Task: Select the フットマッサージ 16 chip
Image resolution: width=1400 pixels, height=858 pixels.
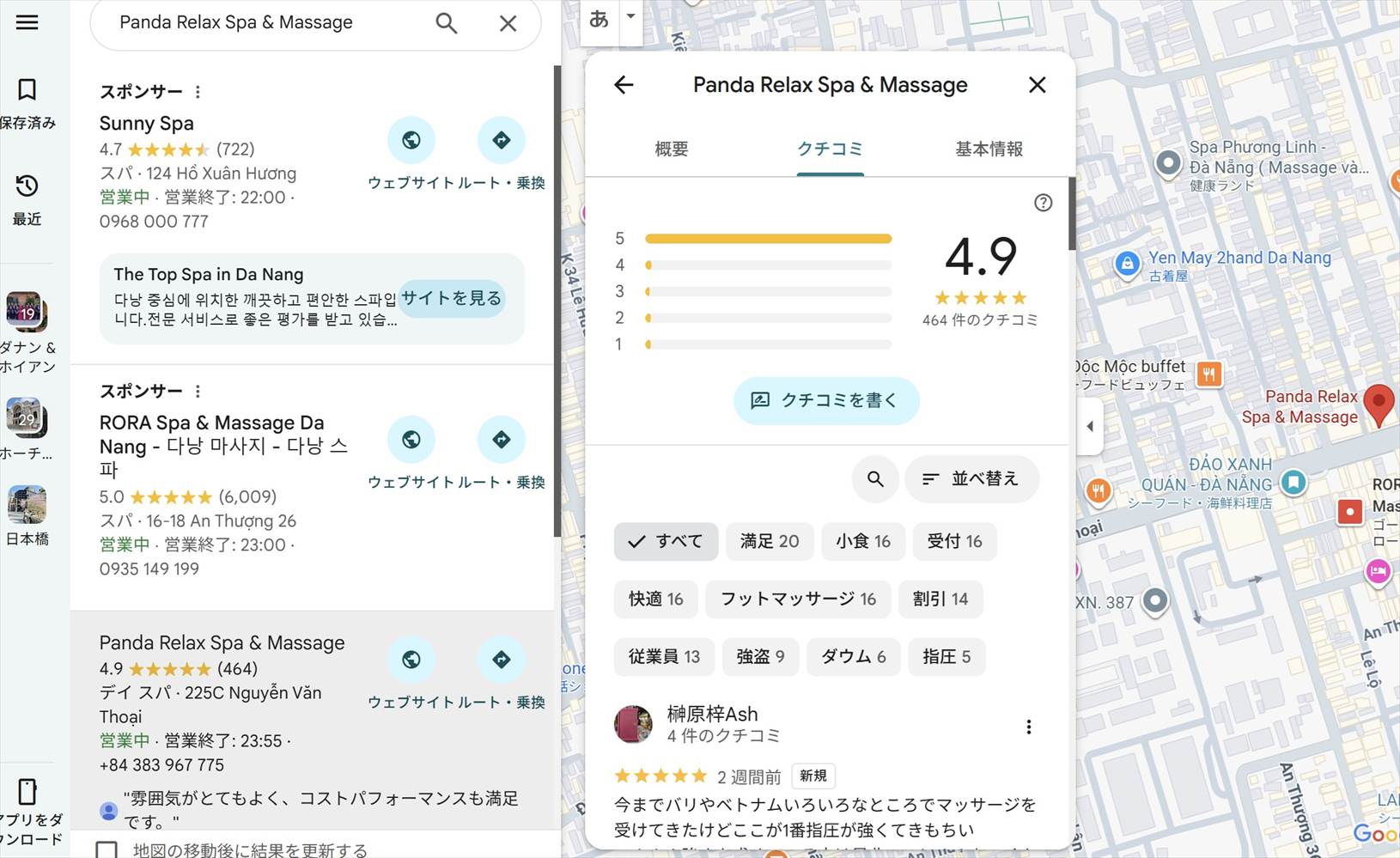Action: pyautogui.click(x=797, y=599)
